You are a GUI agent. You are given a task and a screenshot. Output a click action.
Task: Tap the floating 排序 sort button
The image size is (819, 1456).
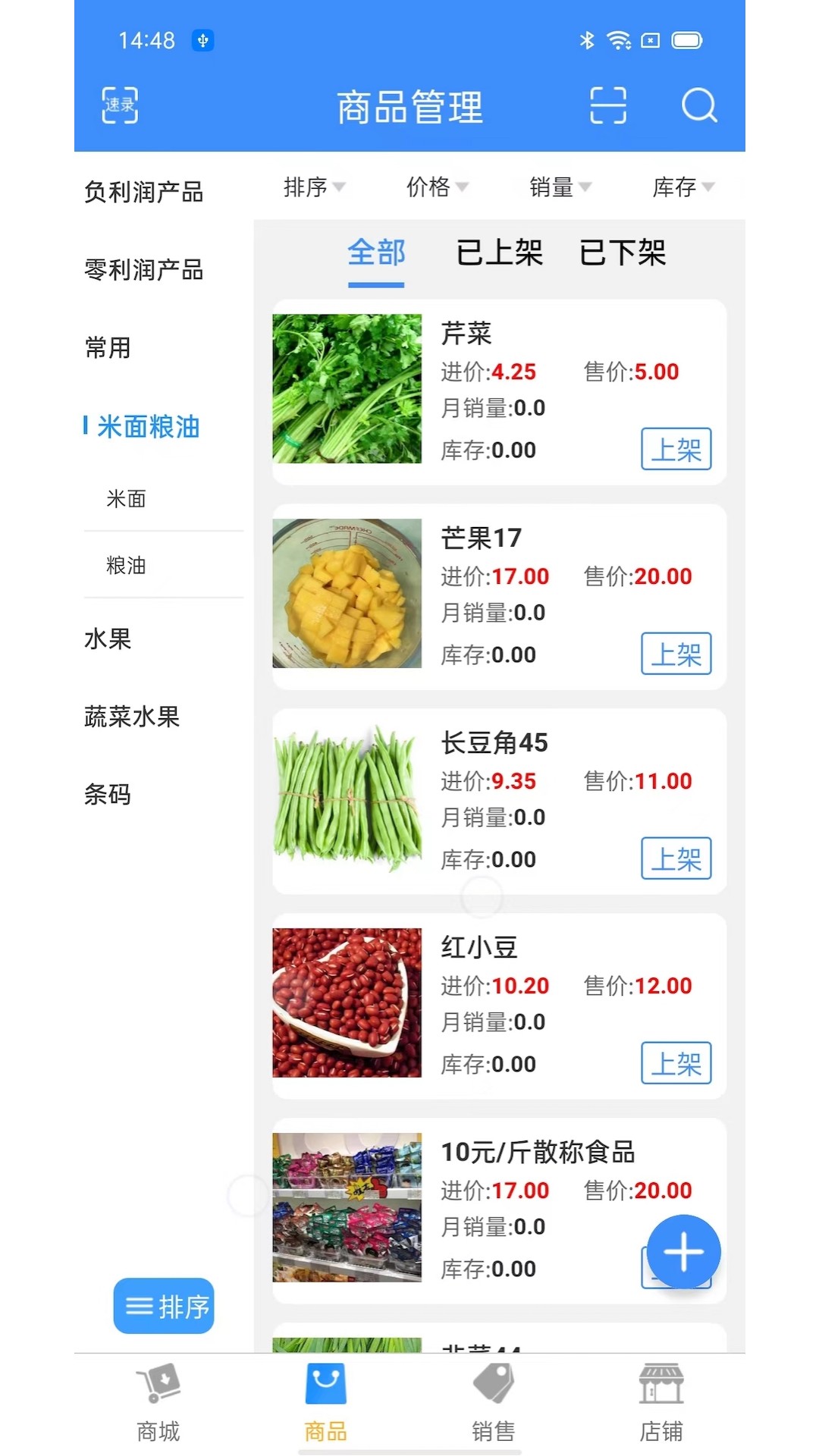coord(164,1306)
